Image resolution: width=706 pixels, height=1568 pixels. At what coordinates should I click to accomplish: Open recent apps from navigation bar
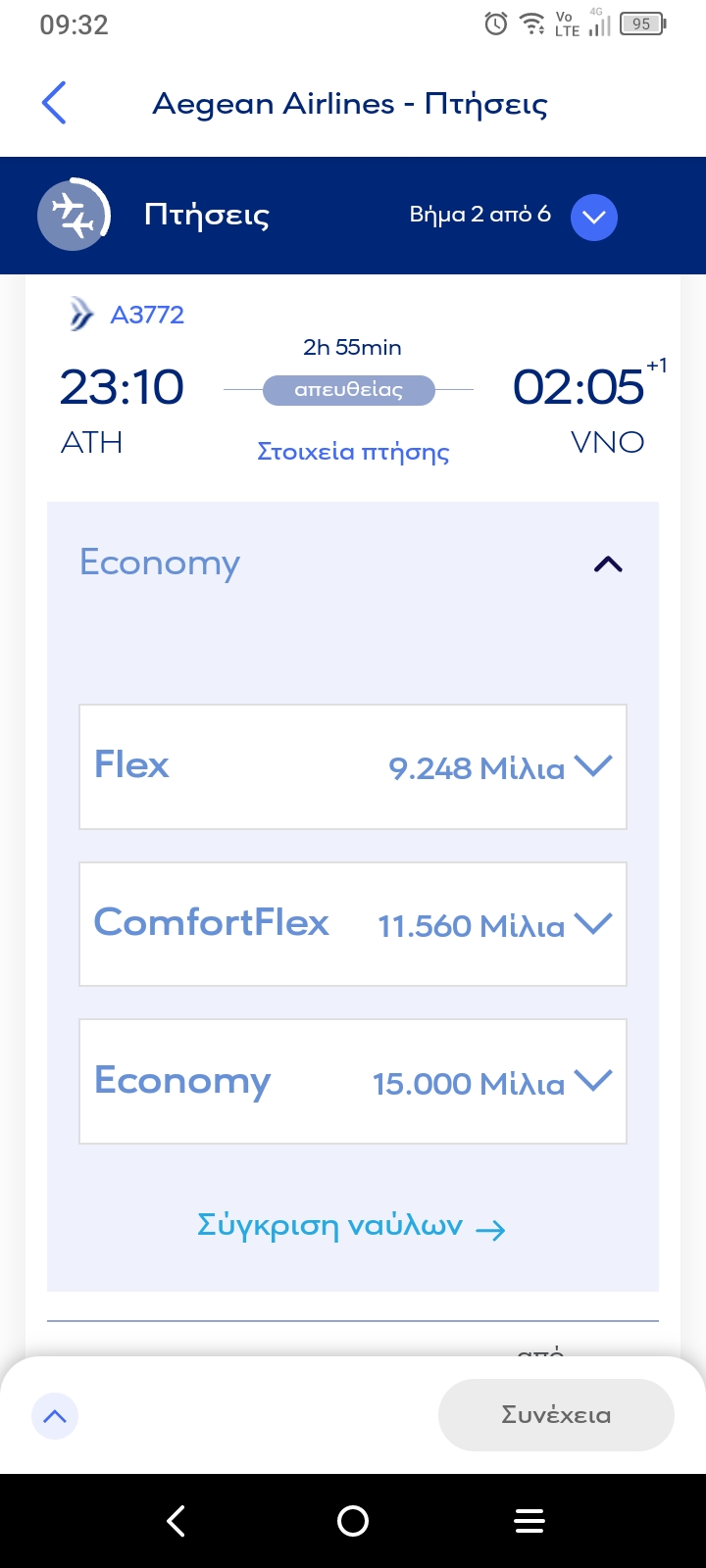point(529,1521)
